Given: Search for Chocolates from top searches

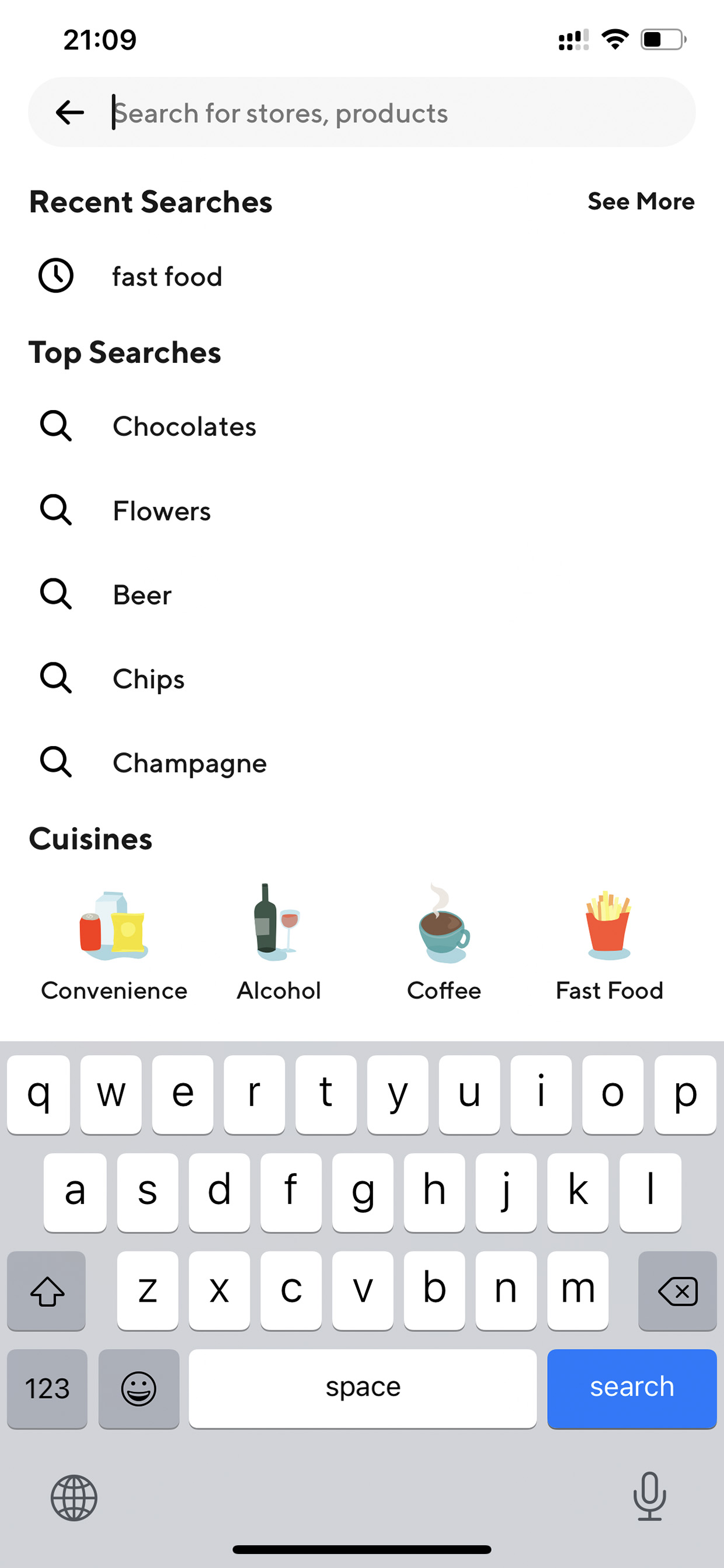Looking at the screenshot, I should point(184,426).
